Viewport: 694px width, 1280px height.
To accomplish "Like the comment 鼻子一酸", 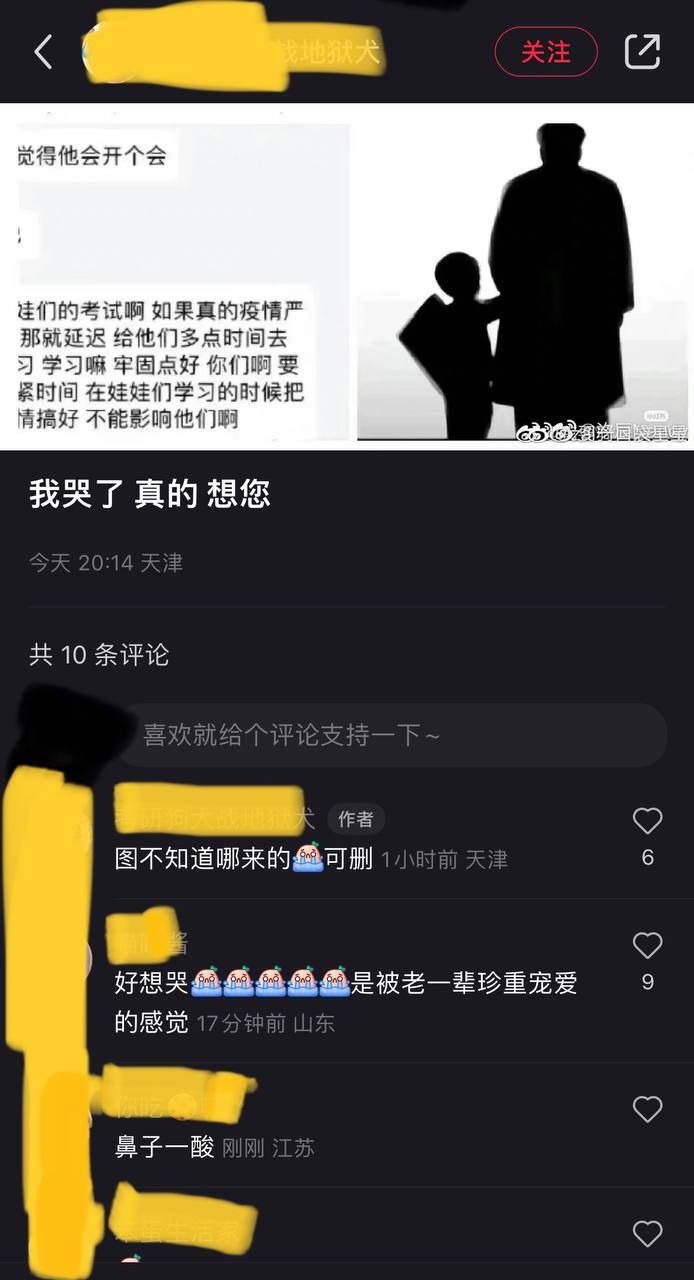I will (x=647, y=1109).
